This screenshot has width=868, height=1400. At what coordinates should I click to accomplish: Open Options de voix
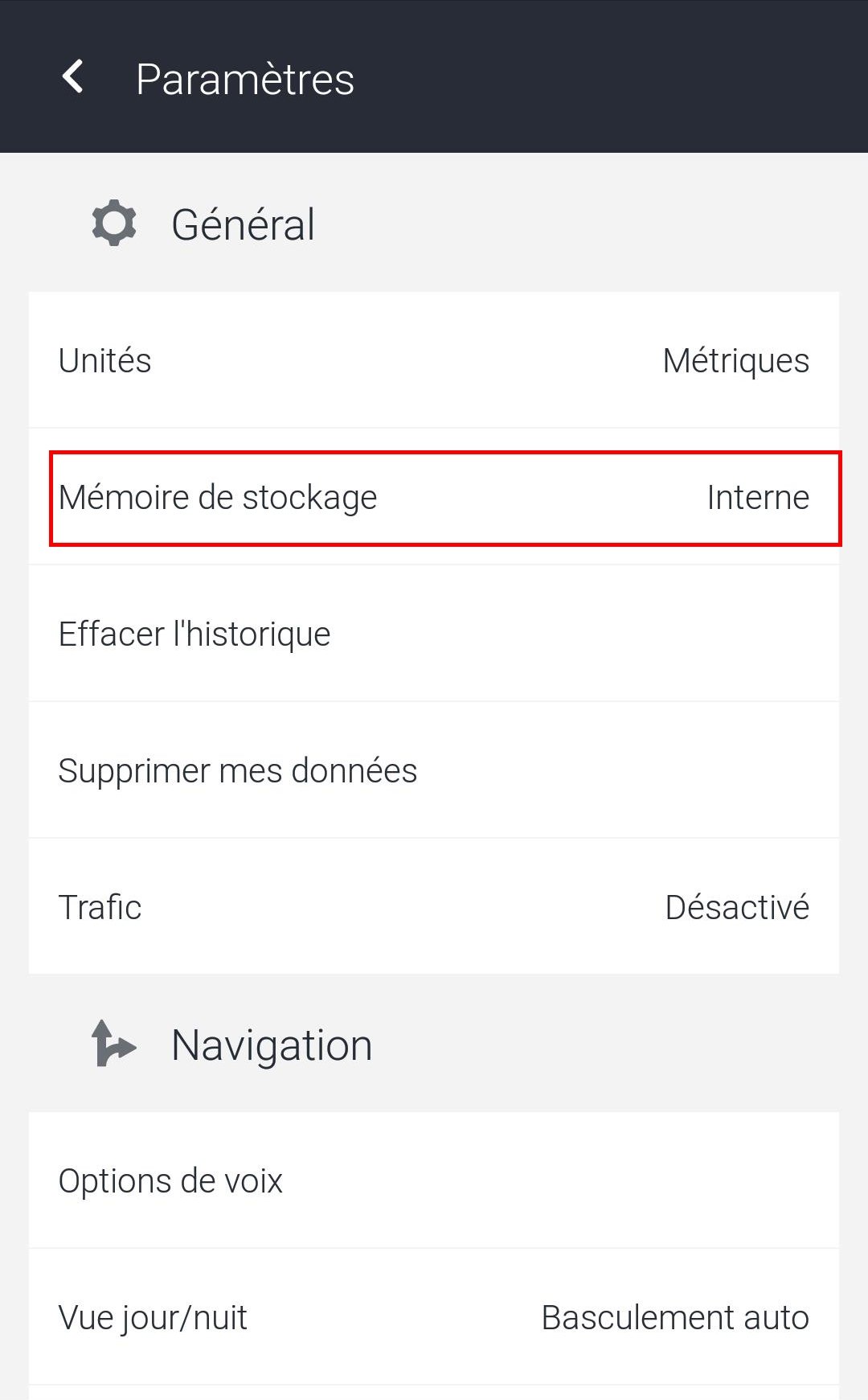click(434, 1180)
